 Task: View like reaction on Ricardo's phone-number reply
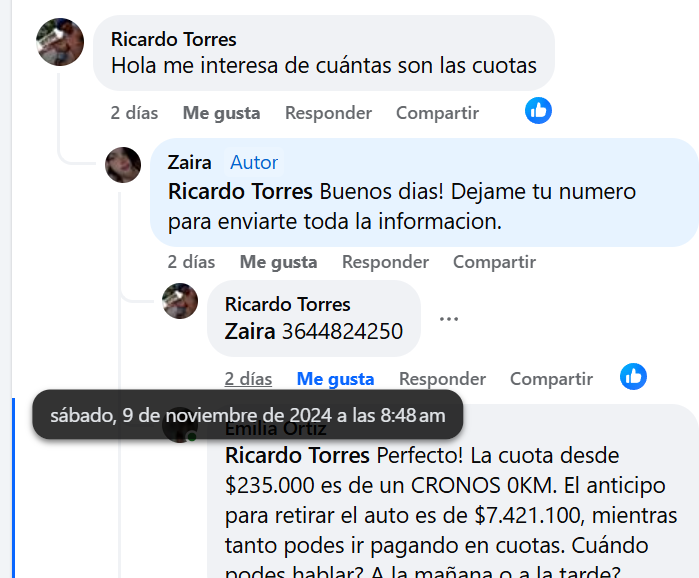click(x=633, y=377)
